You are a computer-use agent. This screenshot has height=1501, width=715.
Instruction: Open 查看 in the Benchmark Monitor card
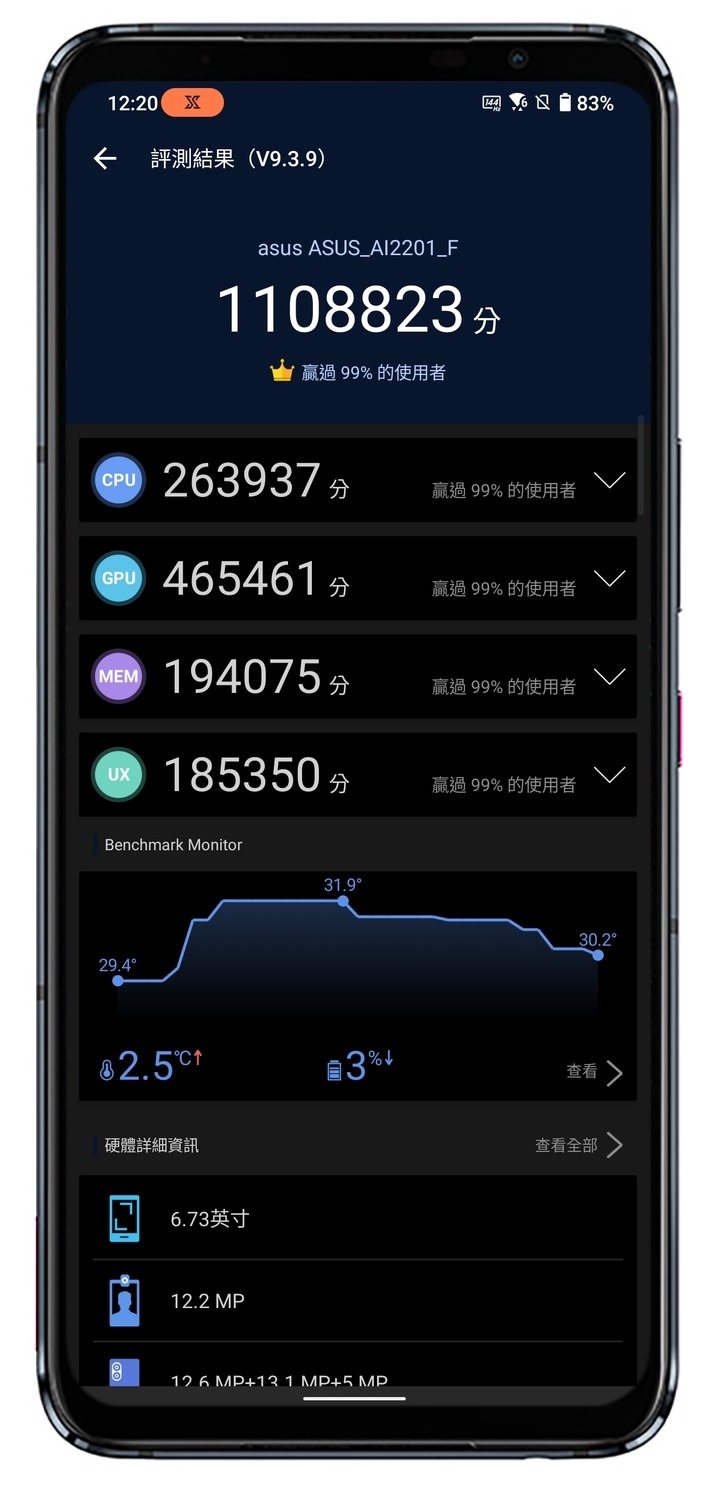coord(594,1072)
